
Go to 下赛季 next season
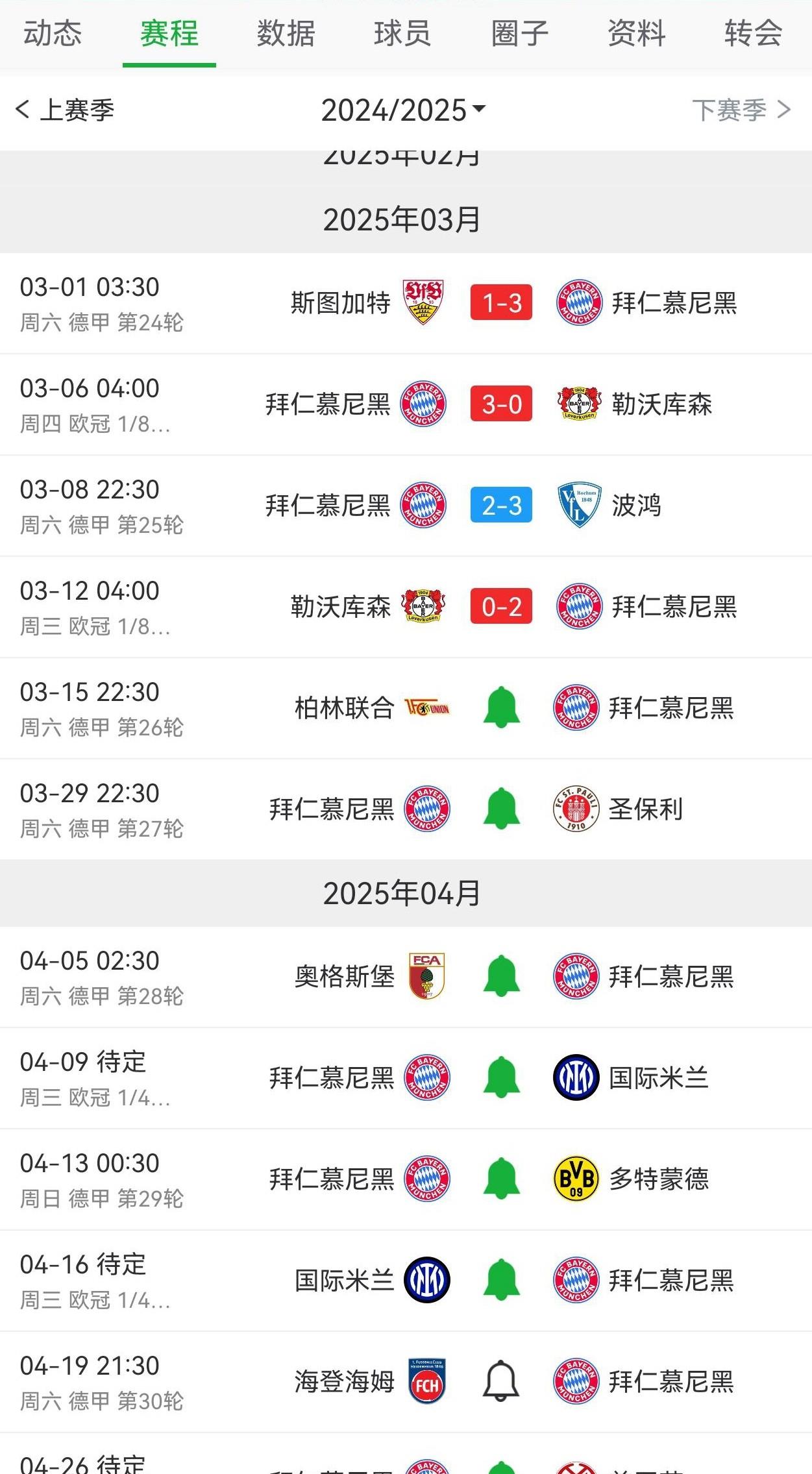point(741,110)
